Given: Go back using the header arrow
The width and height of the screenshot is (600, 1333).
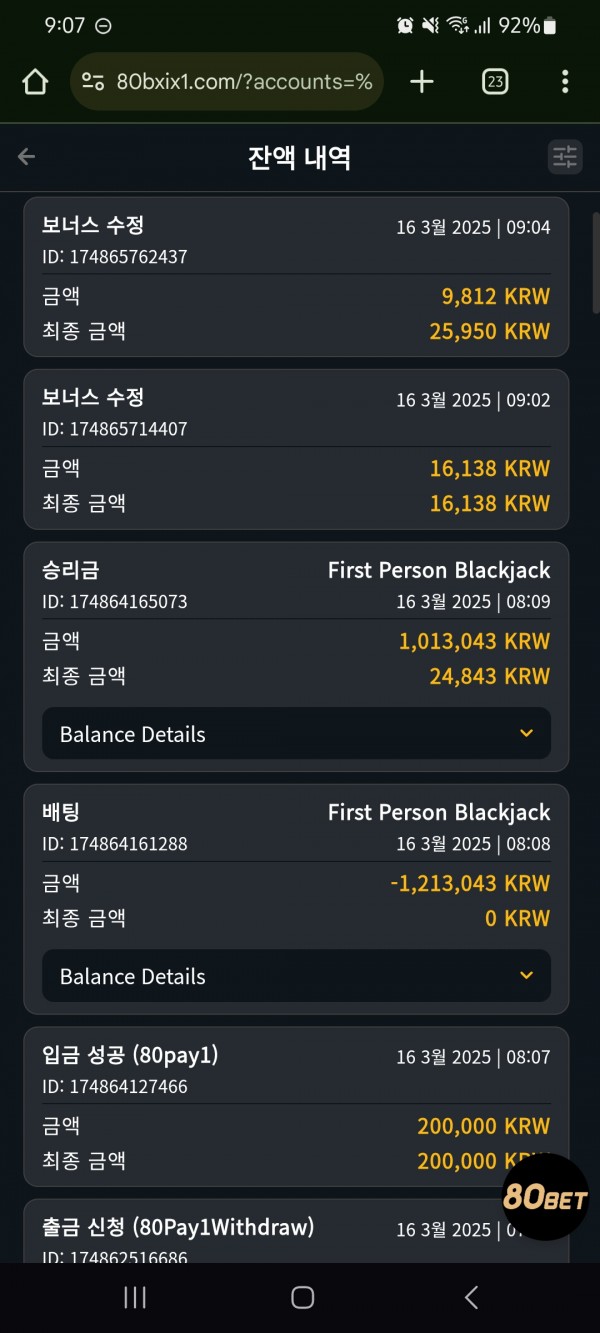Looking at the screenshot, I should pyautogui.click(x=27, y=157).
